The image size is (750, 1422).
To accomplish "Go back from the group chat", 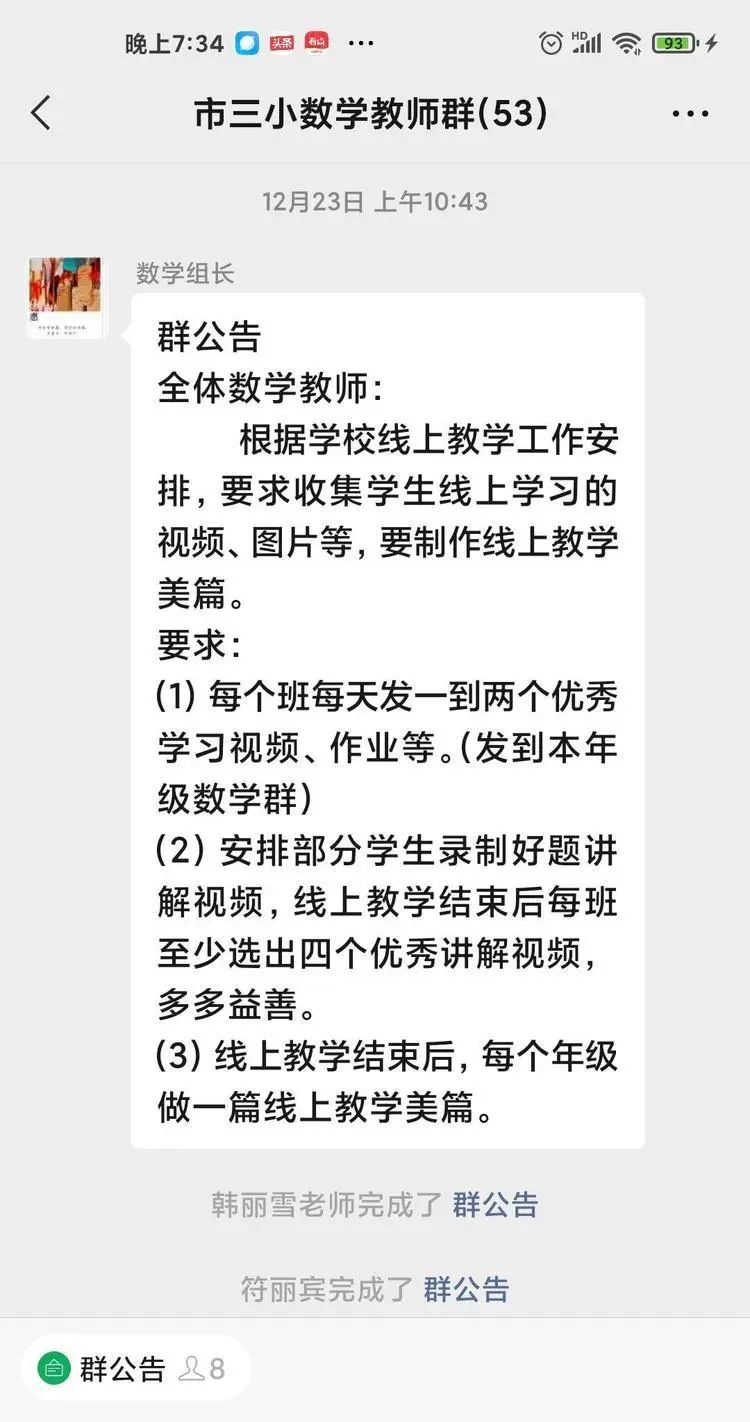I will point(41,114).
